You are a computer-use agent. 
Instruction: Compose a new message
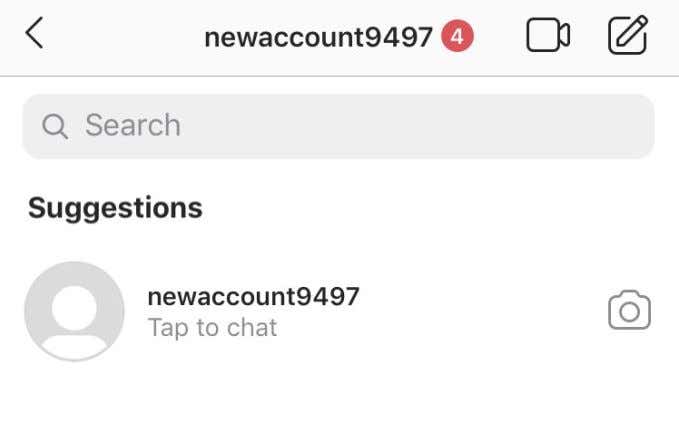628,37
